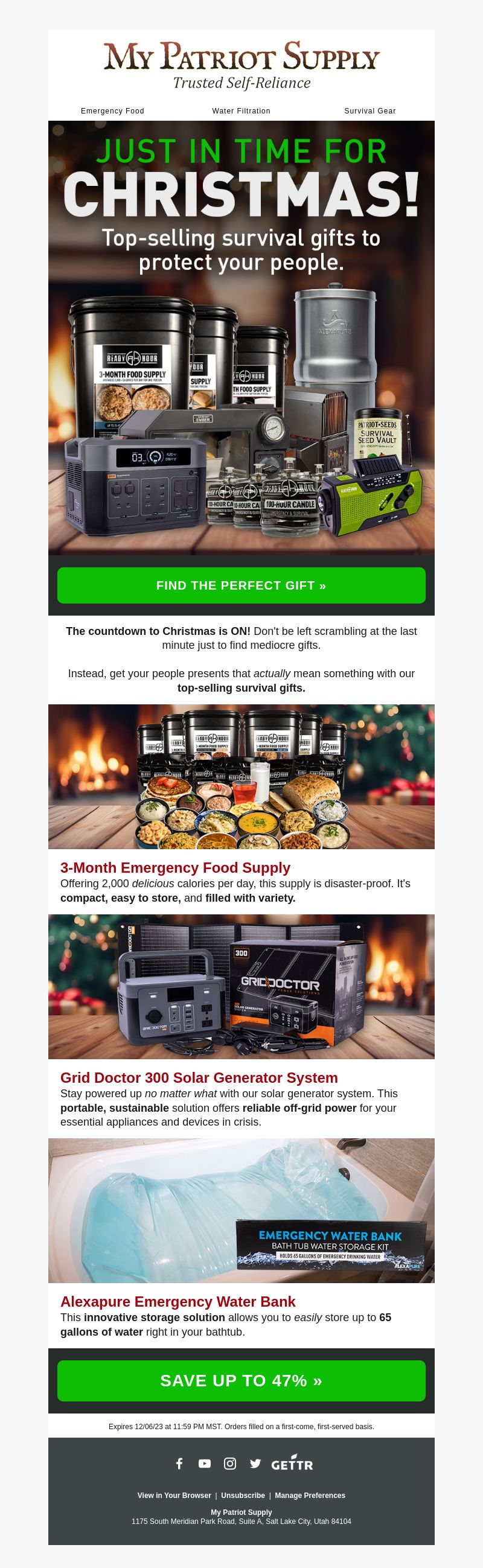The height and width of the screenshot is (1568, 483).
Task: Open the Facebook page icon
Action: click(x=179, y=1464)
